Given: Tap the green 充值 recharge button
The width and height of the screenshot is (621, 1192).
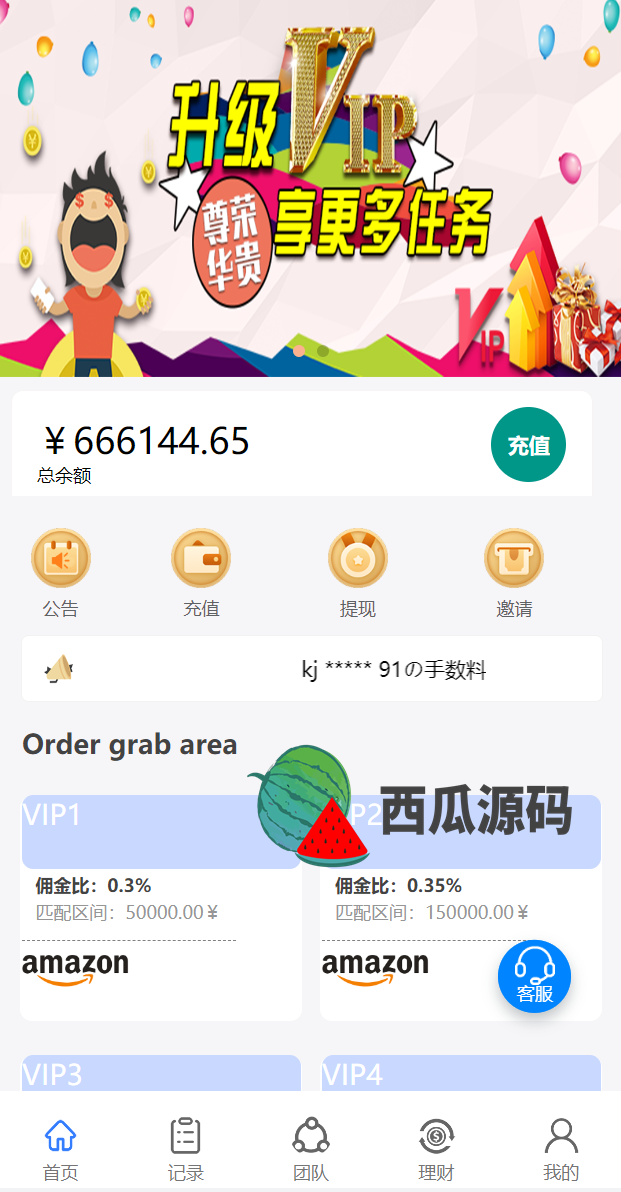Looking at the screenshot, I should (528, 445).
